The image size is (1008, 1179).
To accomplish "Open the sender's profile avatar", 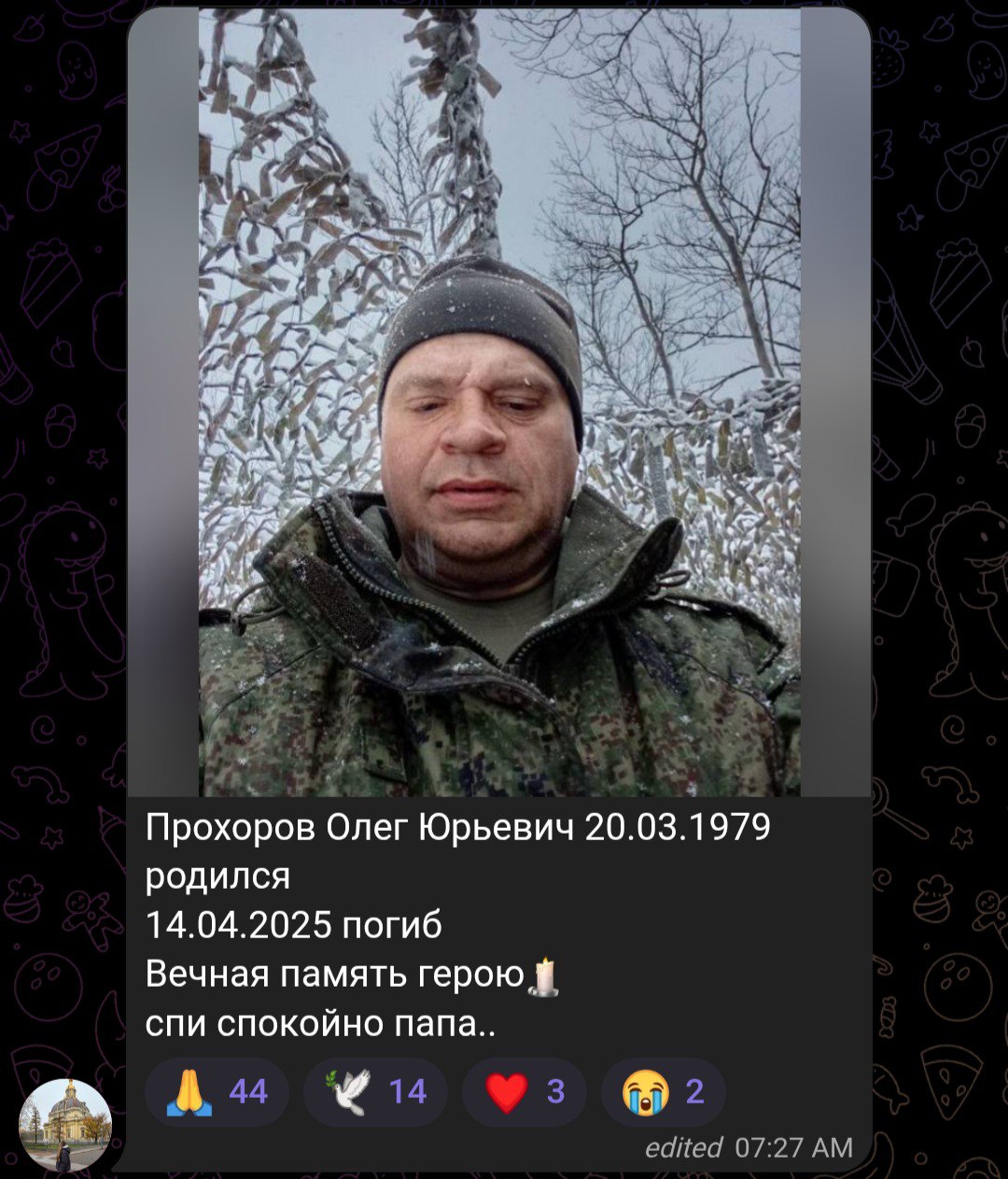I will pyautogui.click(x=65, y=1125).
